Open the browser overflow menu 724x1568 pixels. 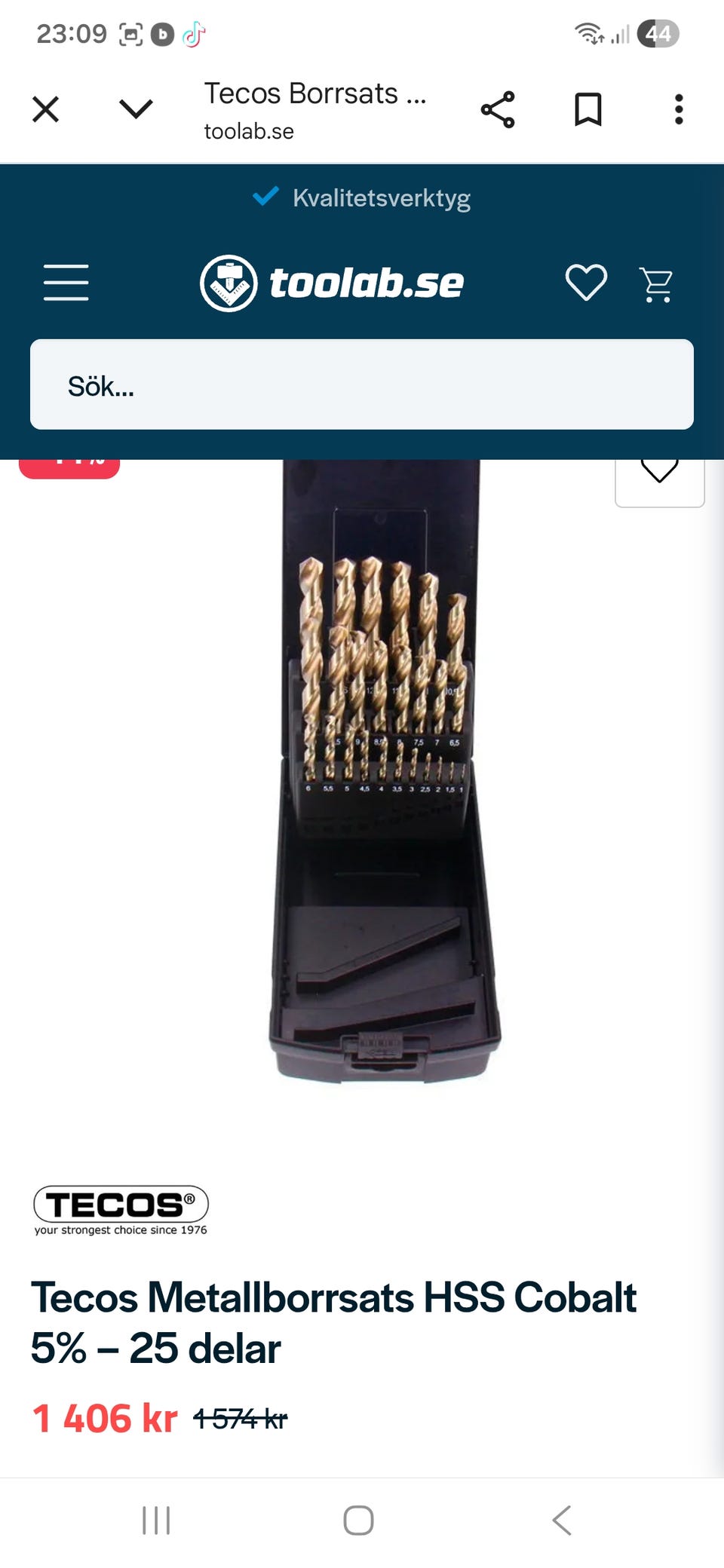679,109
